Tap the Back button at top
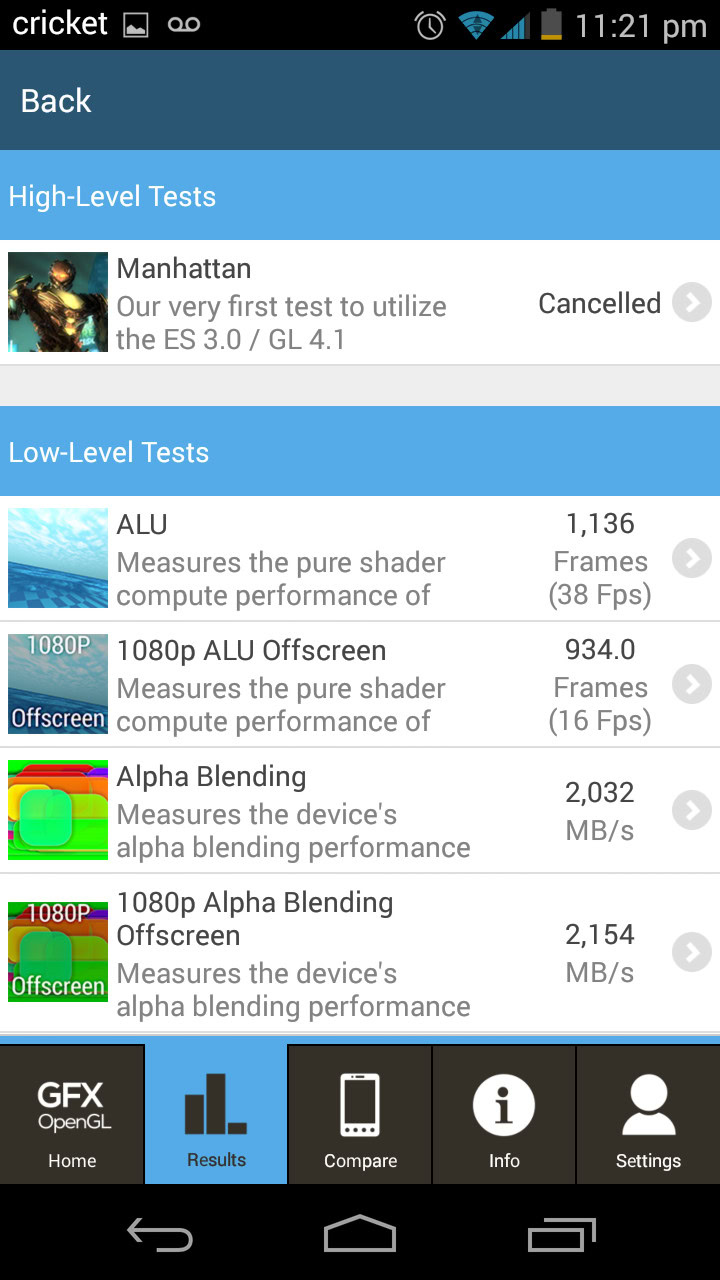 (56, 101)
